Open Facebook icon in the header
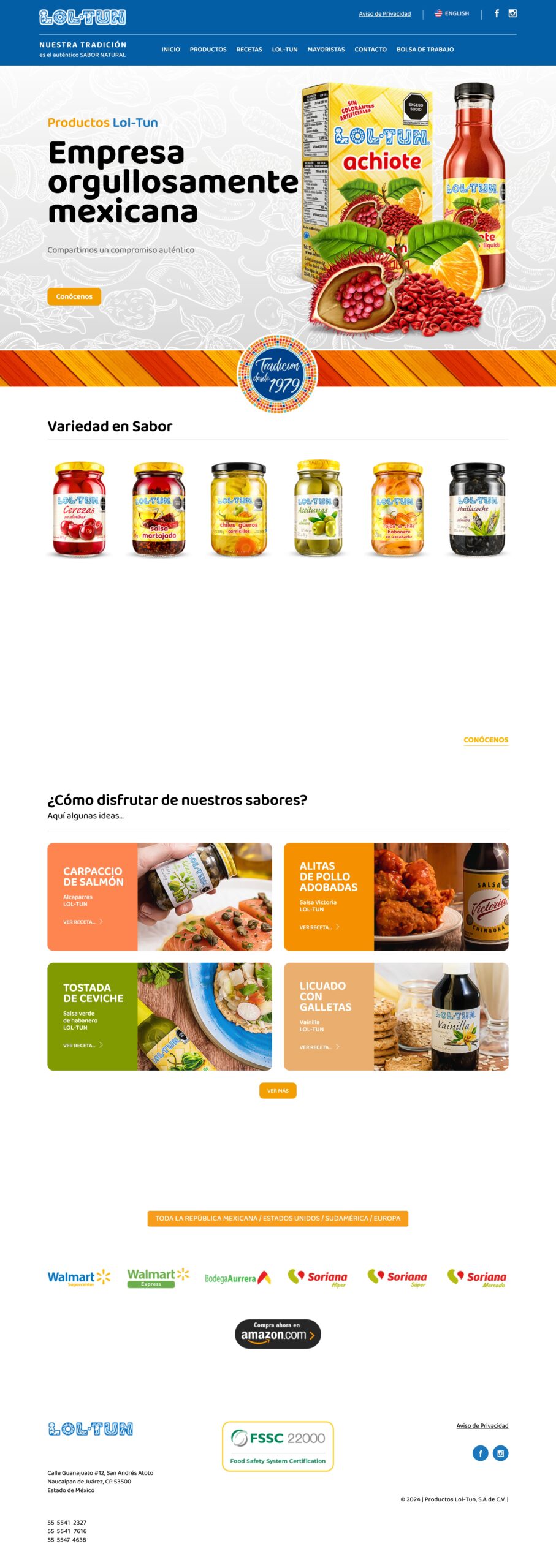 [x=497, y=13]
